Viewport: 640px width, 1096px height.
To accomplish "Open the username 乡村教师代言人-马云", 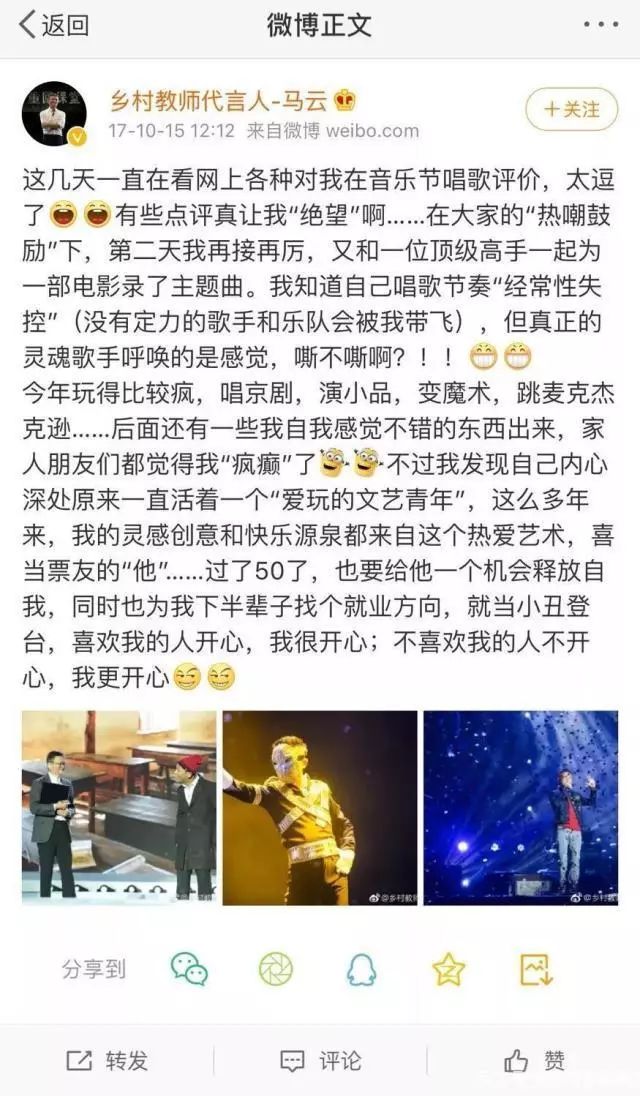I will (218, 101).
